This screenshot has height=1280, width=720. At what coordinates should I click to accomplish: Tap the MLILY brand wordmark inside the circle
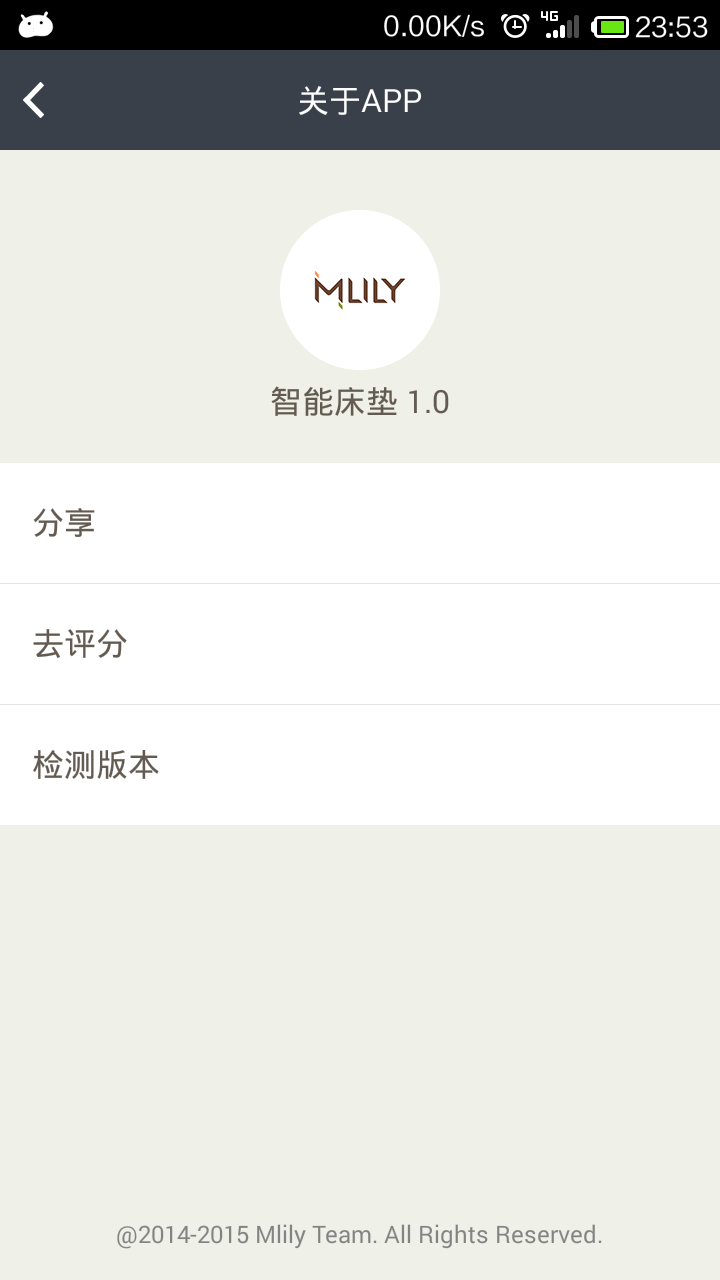click(360, 290)
